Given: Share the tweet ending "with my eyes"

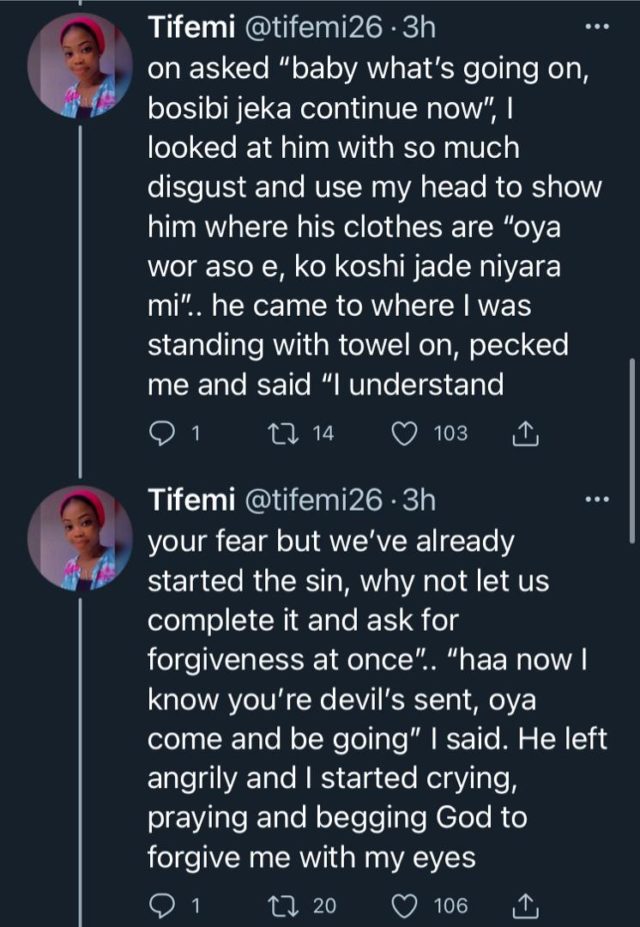Looking at the screenshot, I should pyautogui.click(x=524, y=906).
